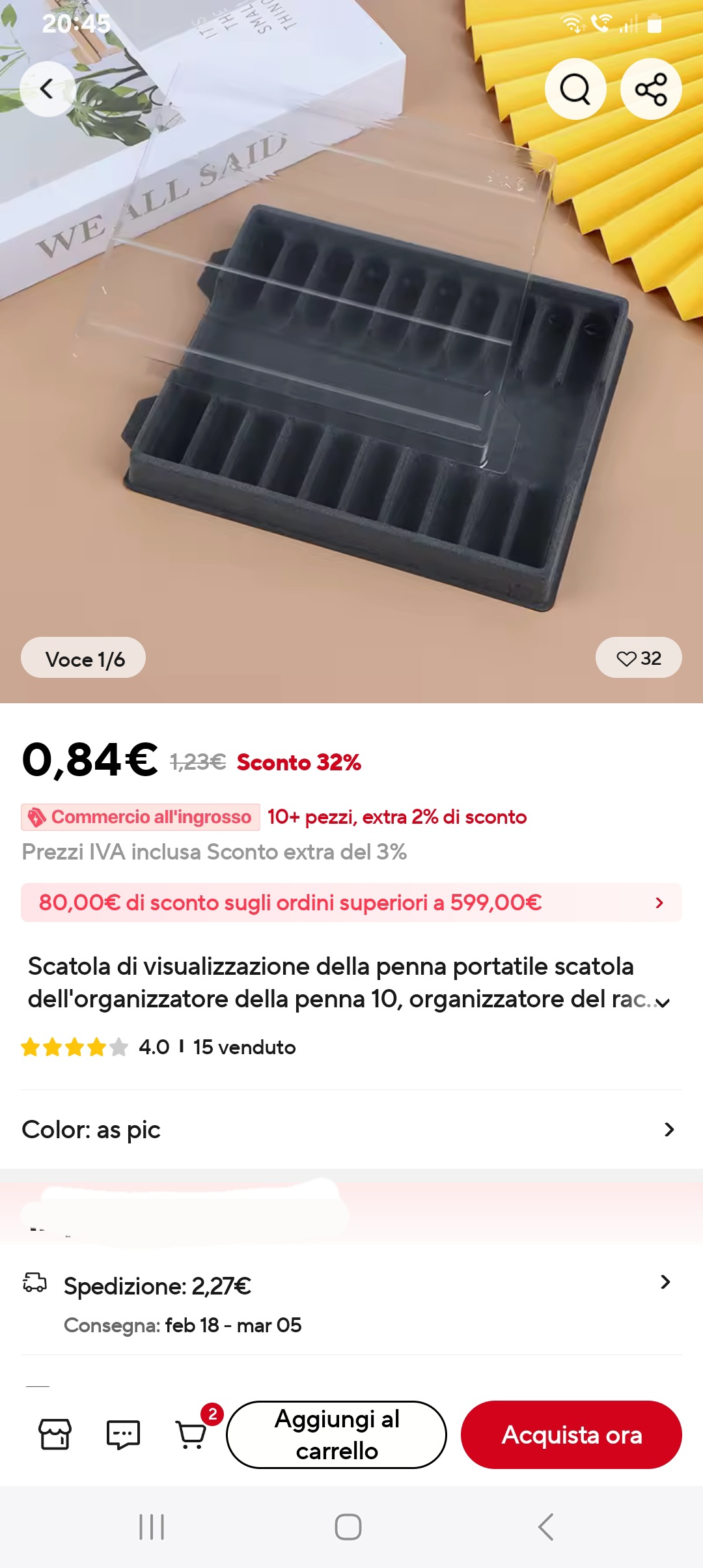The height and width of the screenshot is (1568, 703).
Task: Expand the full product title
Action: pos(663,1003)
